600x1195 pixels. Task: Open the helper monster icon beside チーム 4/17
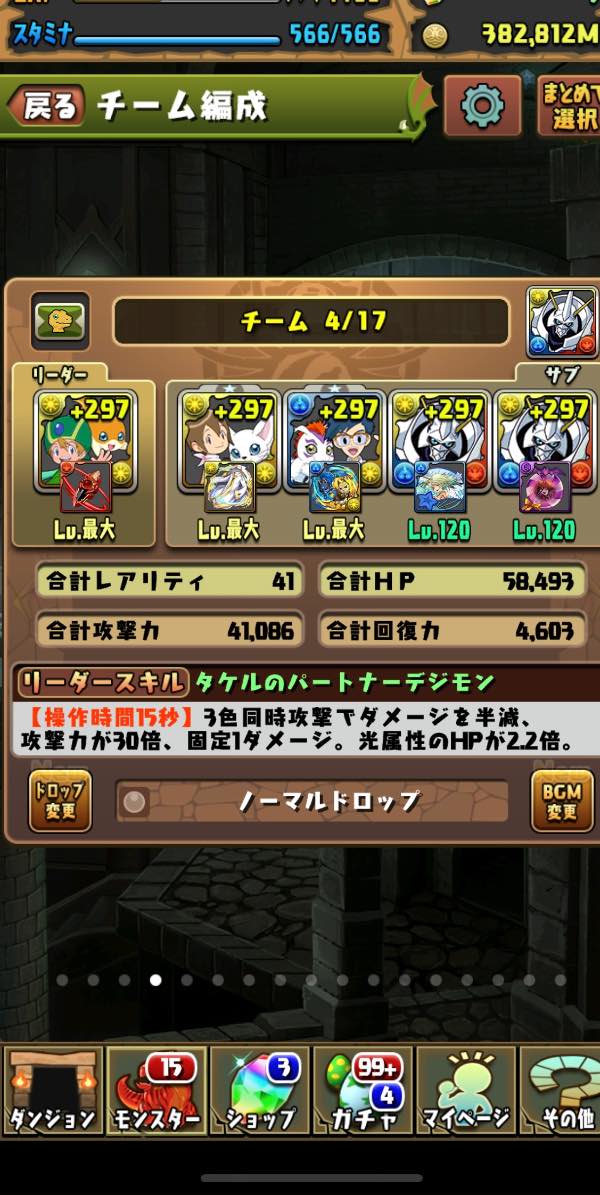coord(561,322)
